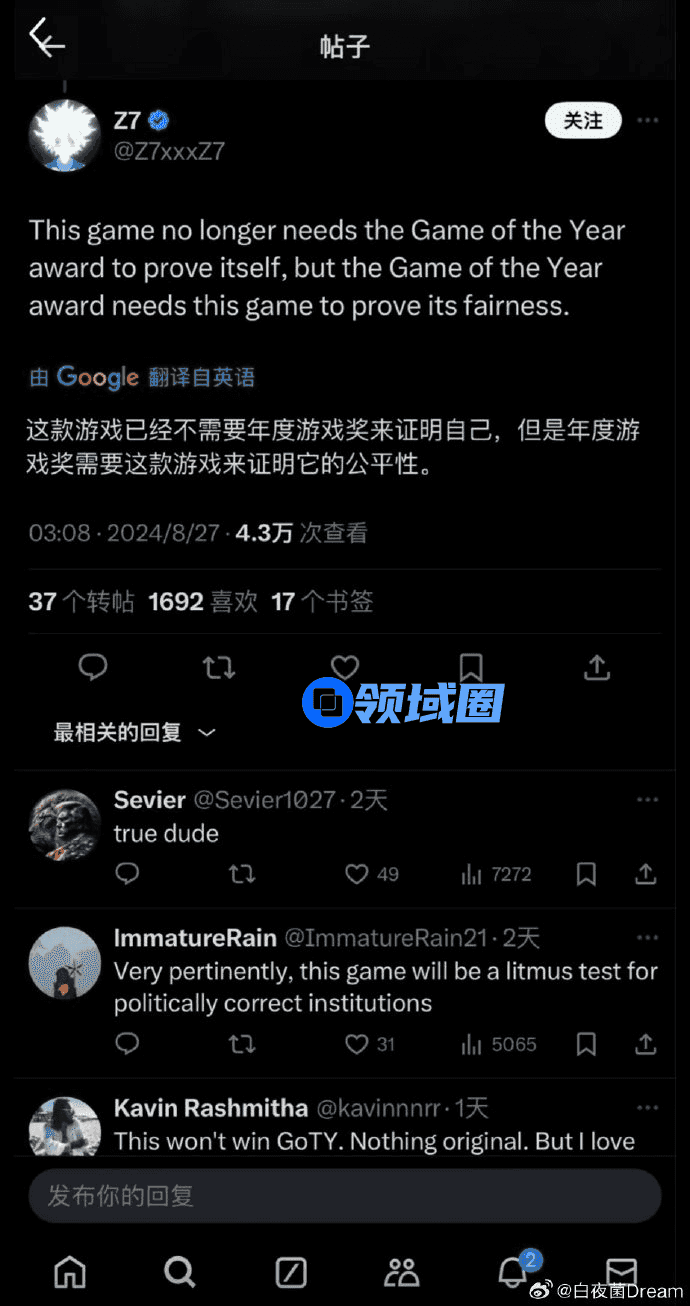
Task: Open the Search tab
Action: pyautogui.click(x=180, y=1272)
